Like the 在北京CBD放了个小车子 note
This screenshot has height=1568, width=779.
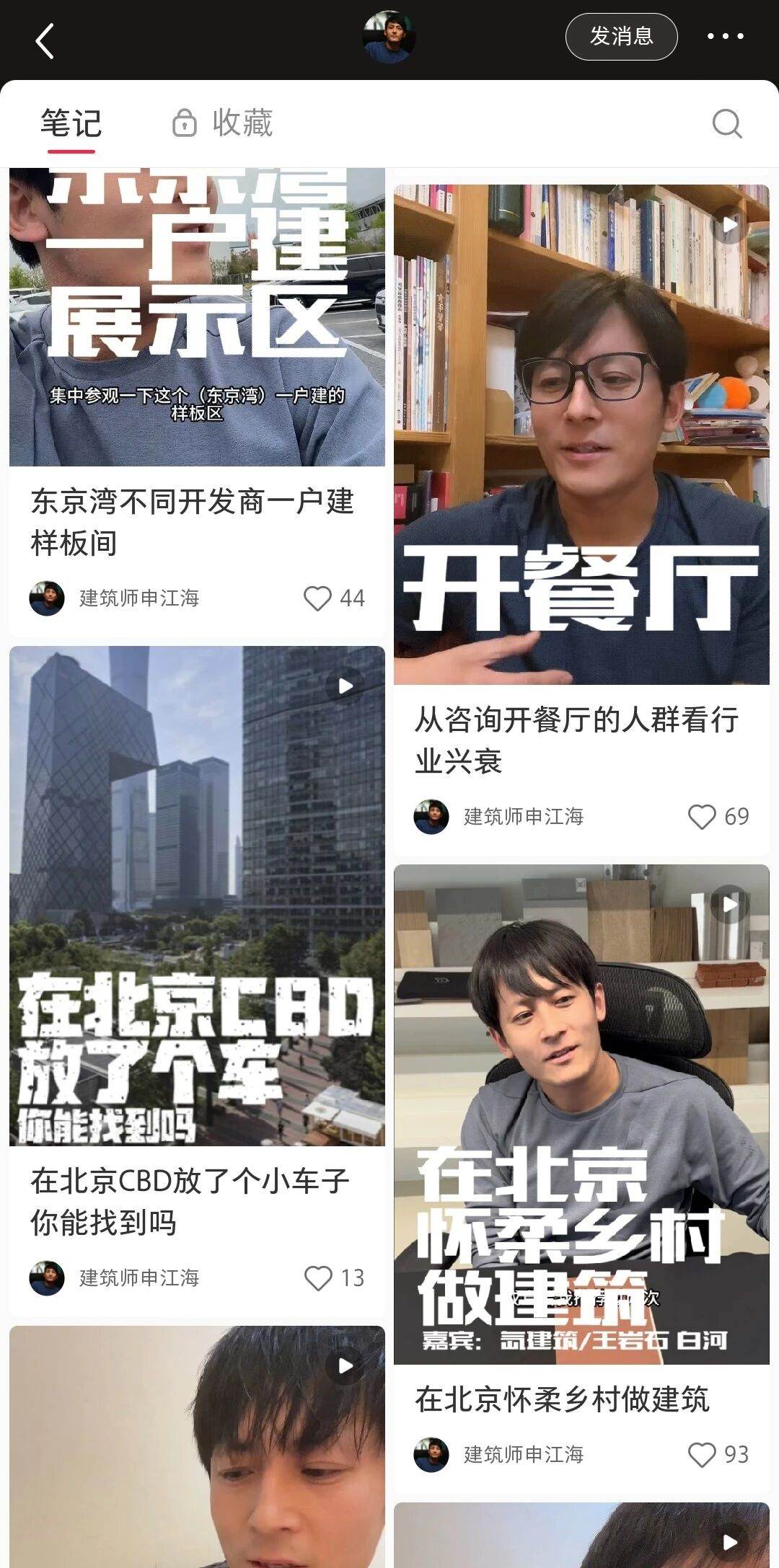(318, 1278)
